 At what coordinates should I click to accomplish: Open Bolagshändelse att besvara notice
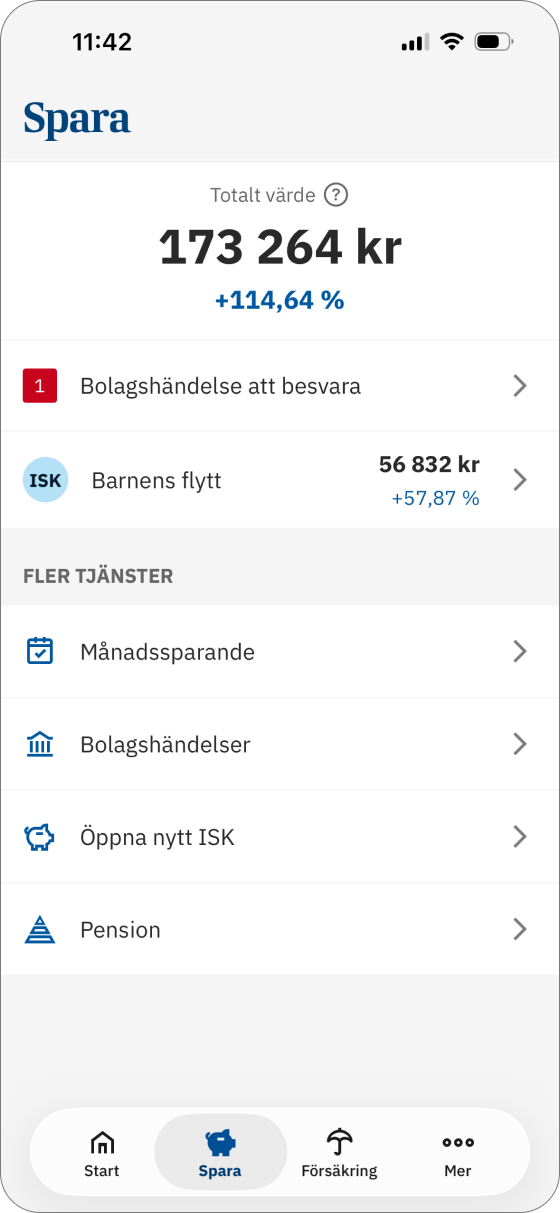point(280,386)
